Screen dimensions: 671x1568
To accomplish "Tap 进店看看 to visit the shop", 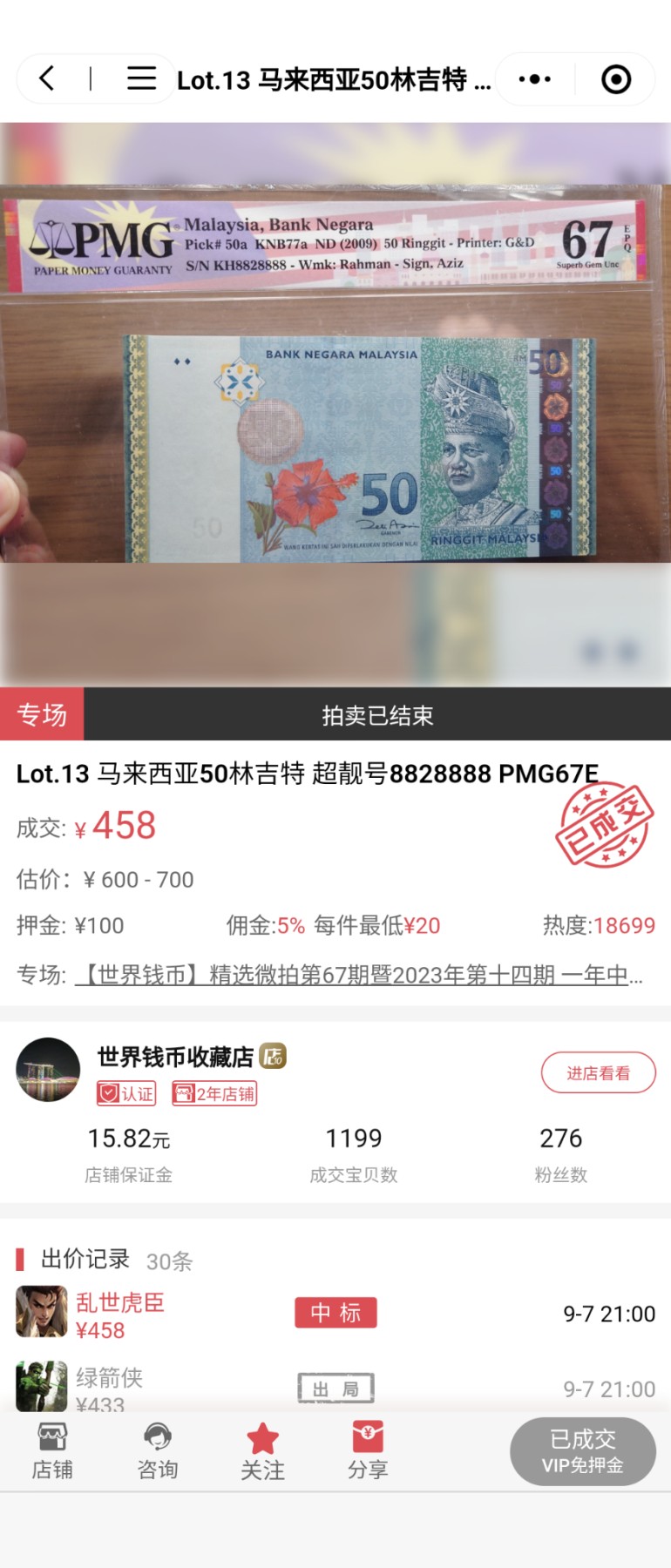I will click(598, 1073).
